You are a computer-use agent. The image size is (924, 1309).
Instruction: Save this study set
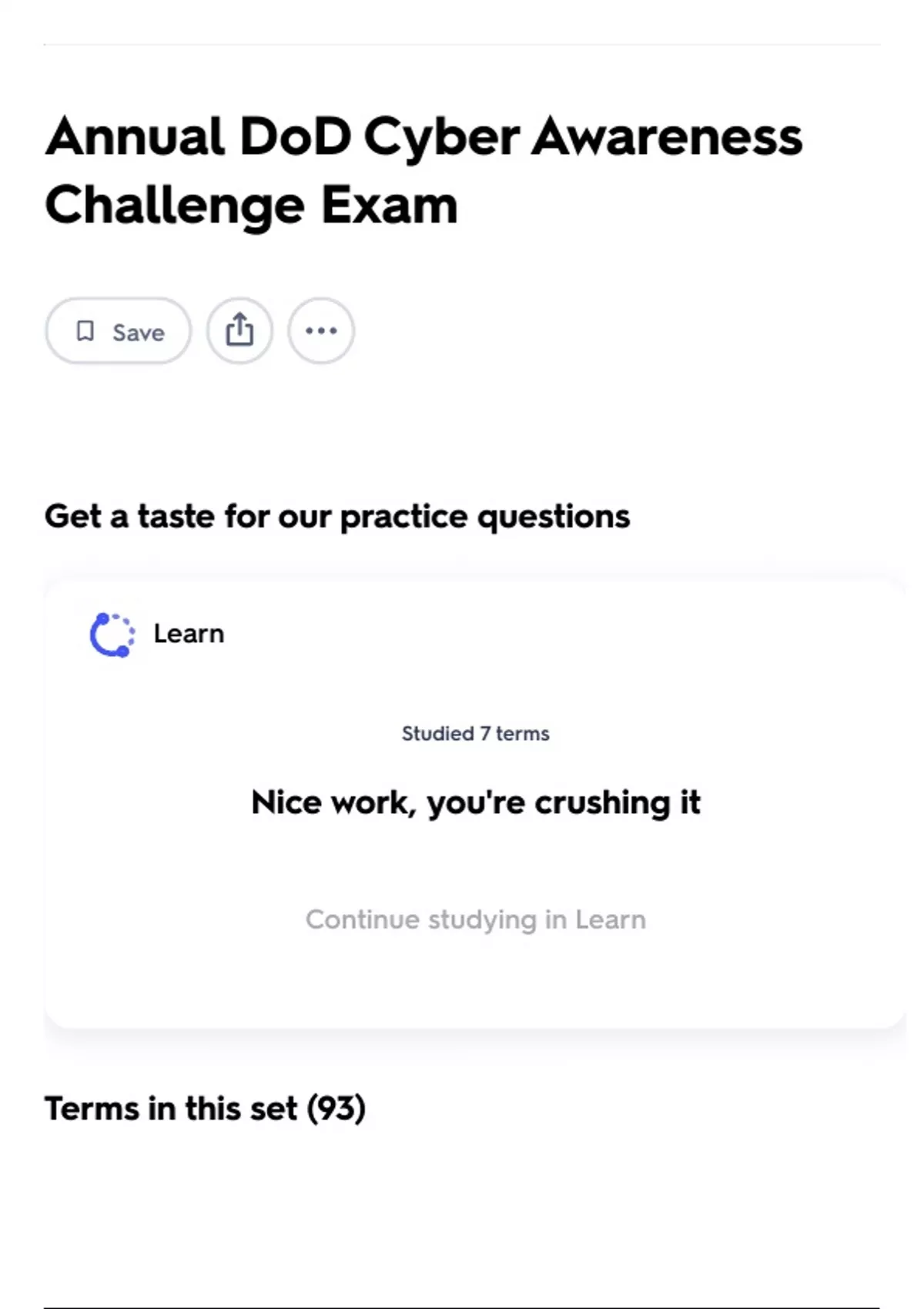(x=118, y=331)
